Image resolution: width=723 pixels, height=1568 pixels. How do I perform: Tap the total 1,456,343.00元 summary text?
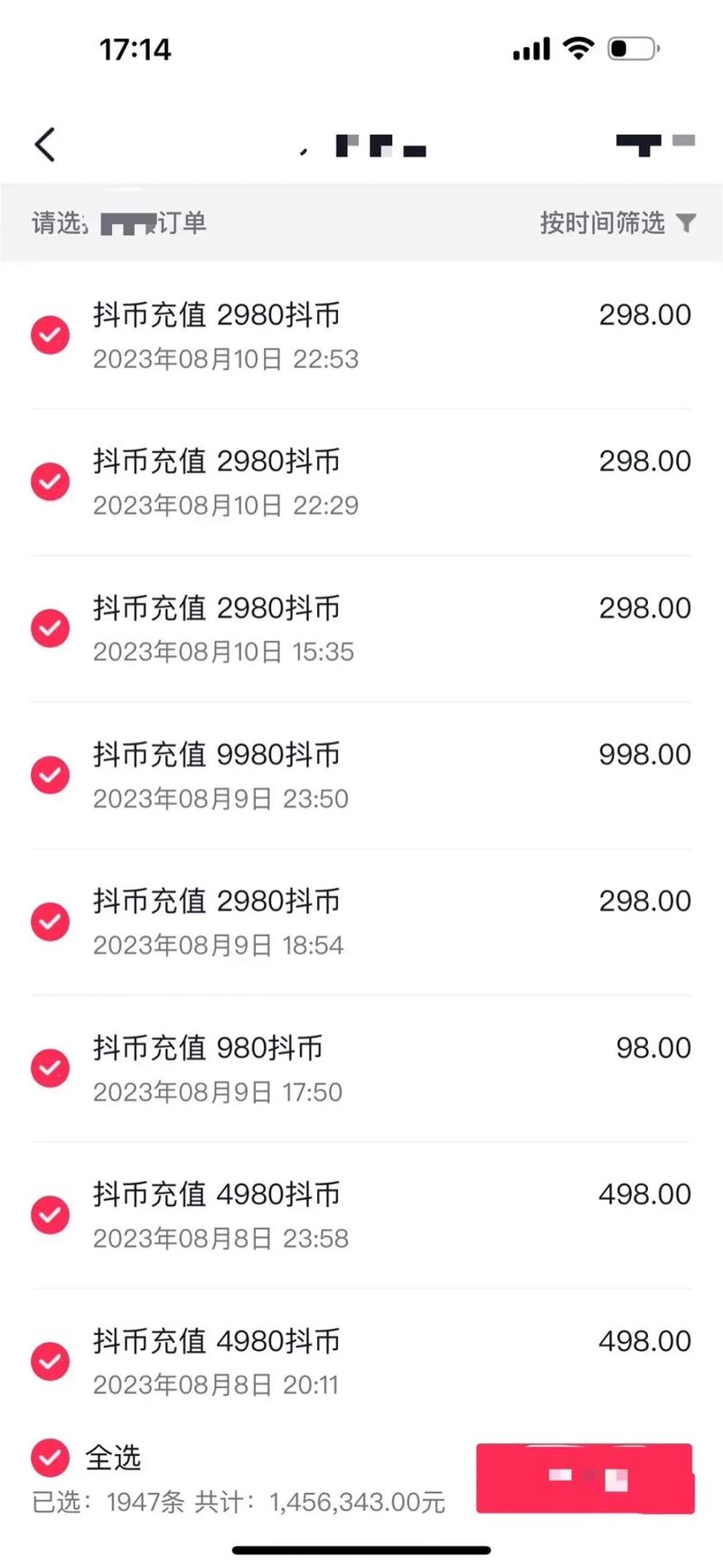coord(355,1502)
